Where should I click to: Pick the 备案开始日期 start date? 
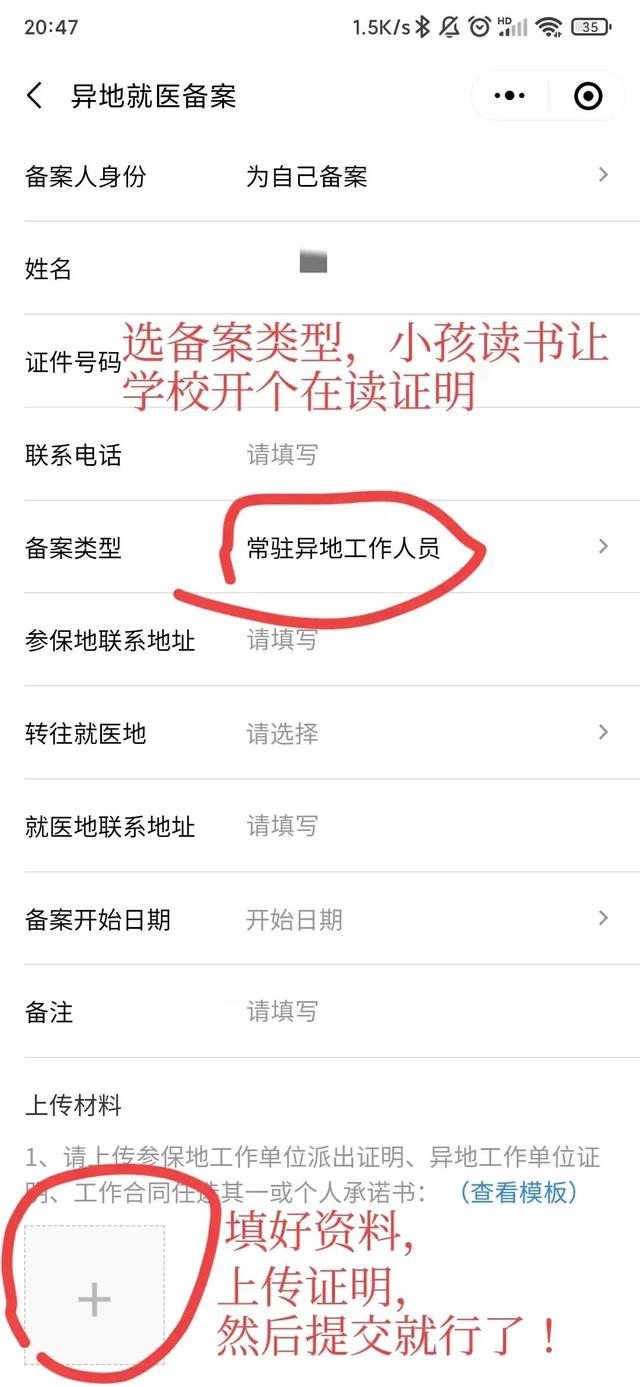coord(420,919)
